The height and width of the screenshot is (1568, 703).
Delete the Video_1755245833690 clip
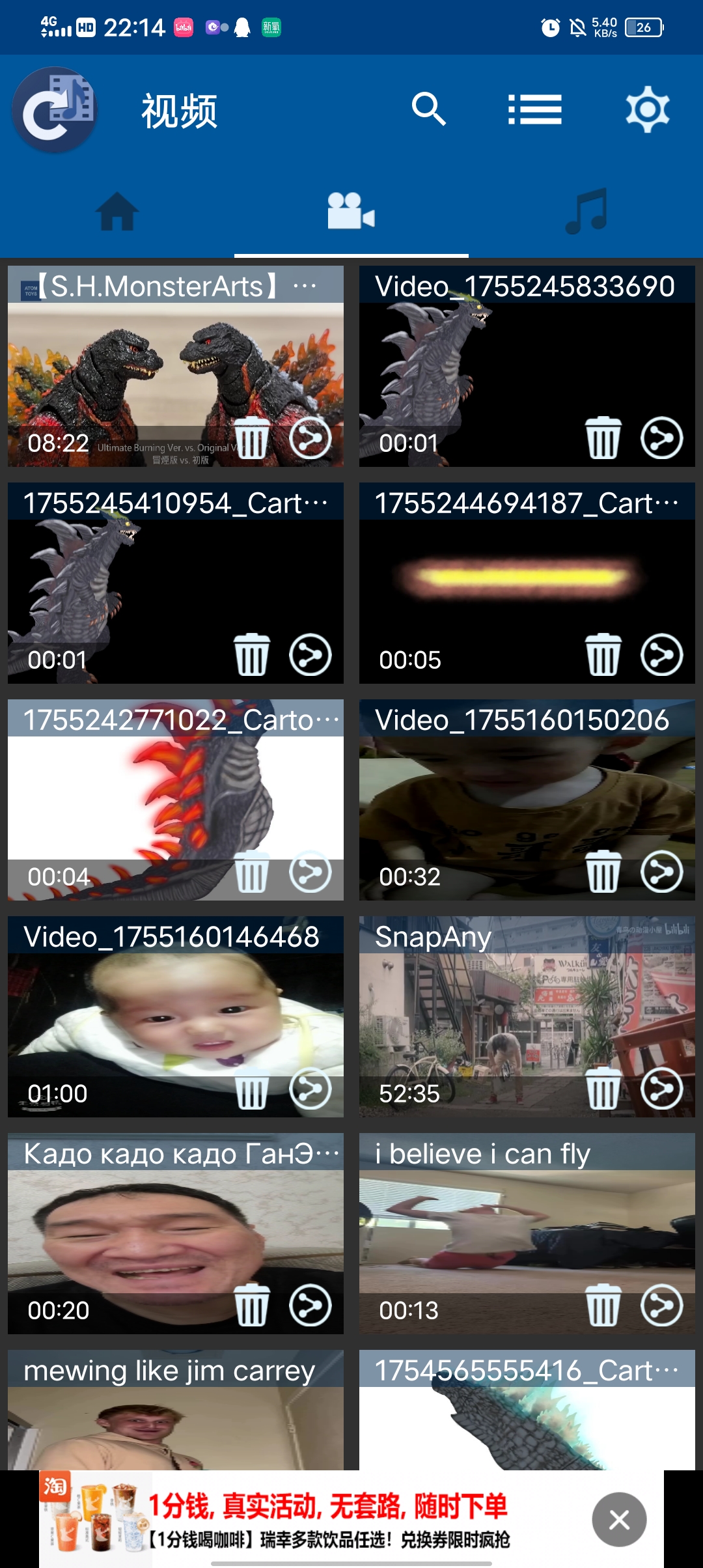point(603,438)
